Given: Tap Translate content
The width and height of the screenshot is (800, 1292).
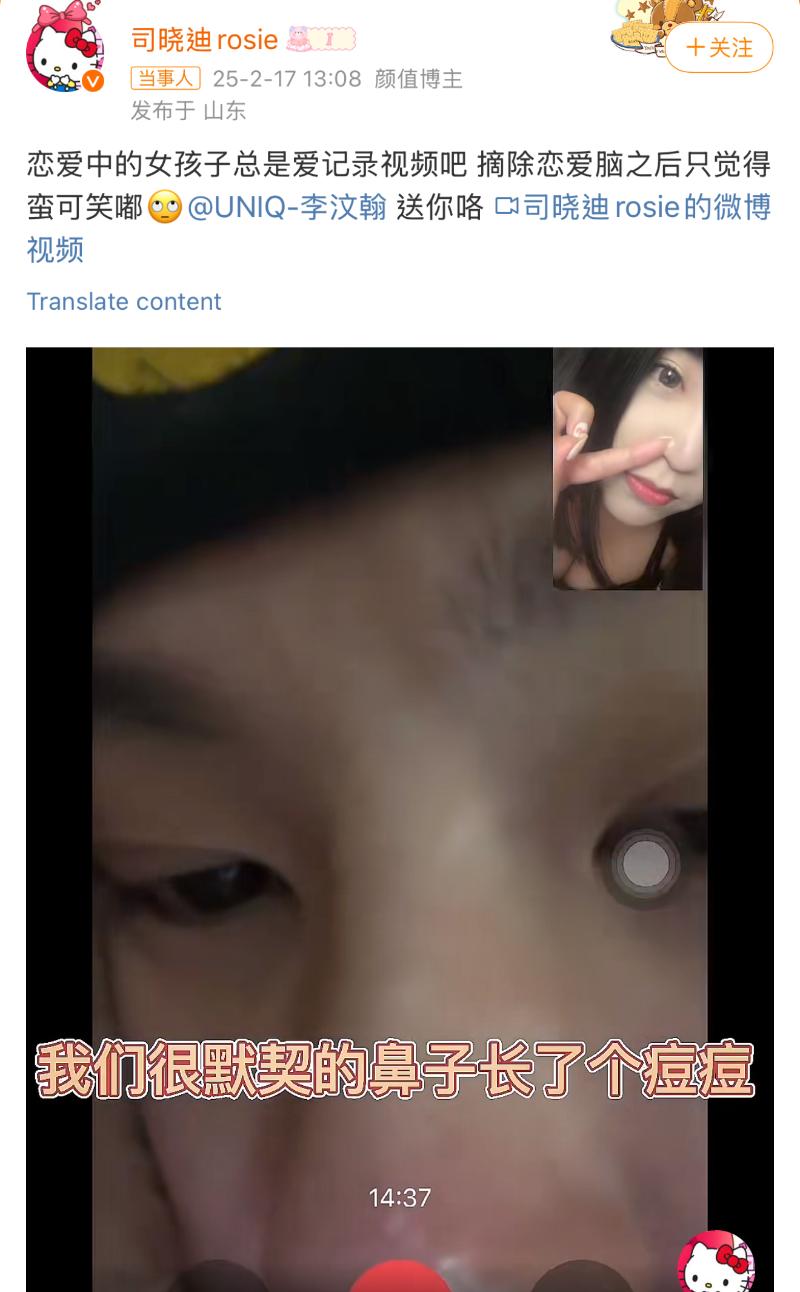Looking at the screenshot, I should (124, 301).
